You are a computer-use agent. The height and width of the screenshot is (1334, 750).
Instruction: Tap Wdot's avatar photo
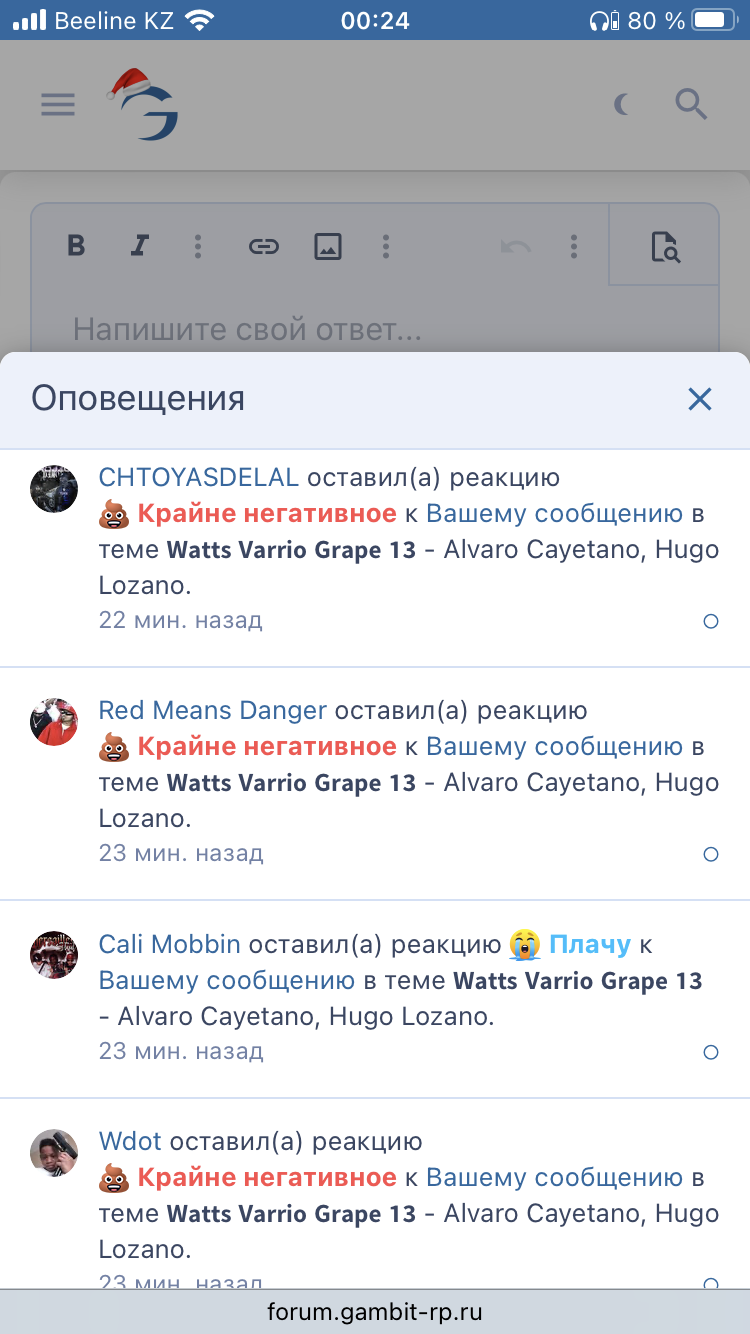pyautogui.click(x=54, y=1153)
